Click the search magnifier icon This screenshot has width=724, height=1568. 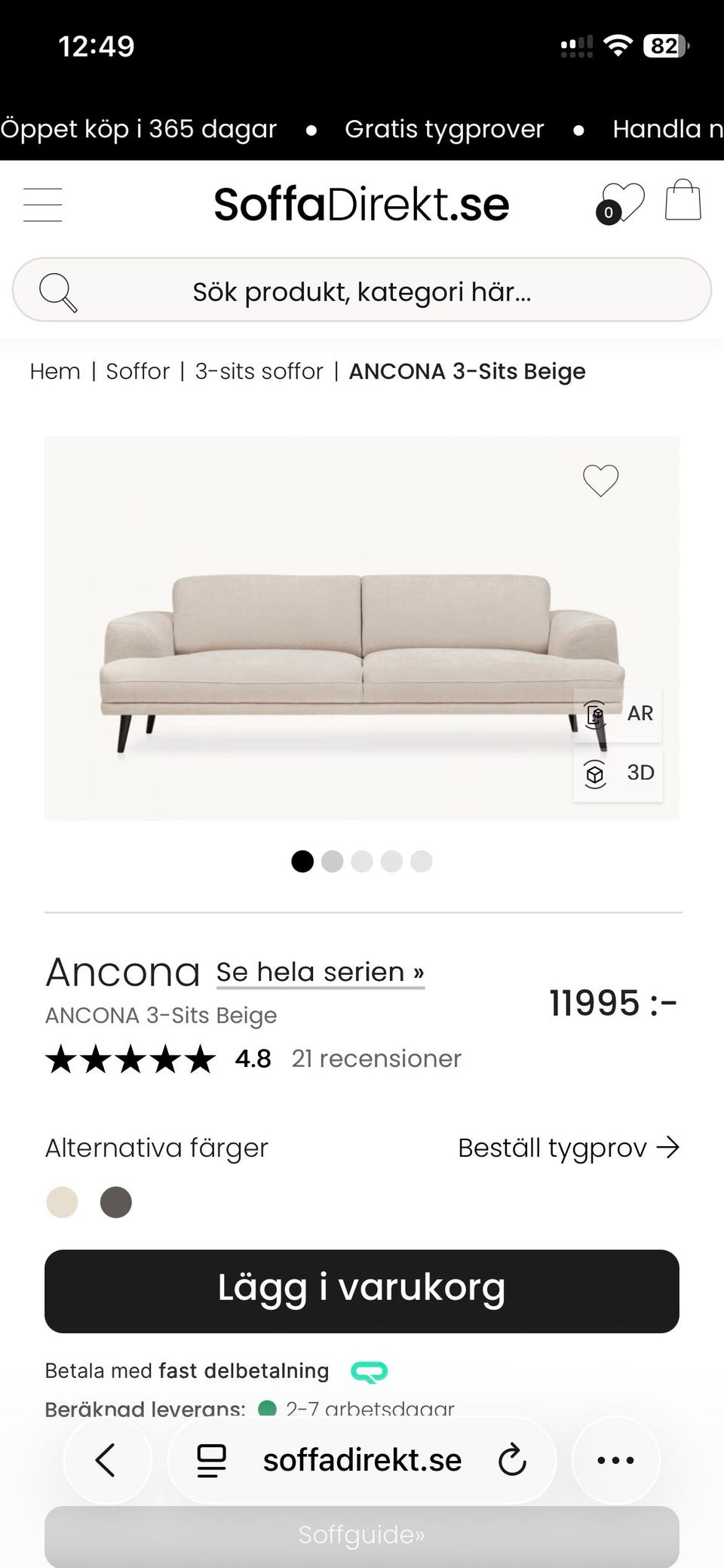point(59,291)
